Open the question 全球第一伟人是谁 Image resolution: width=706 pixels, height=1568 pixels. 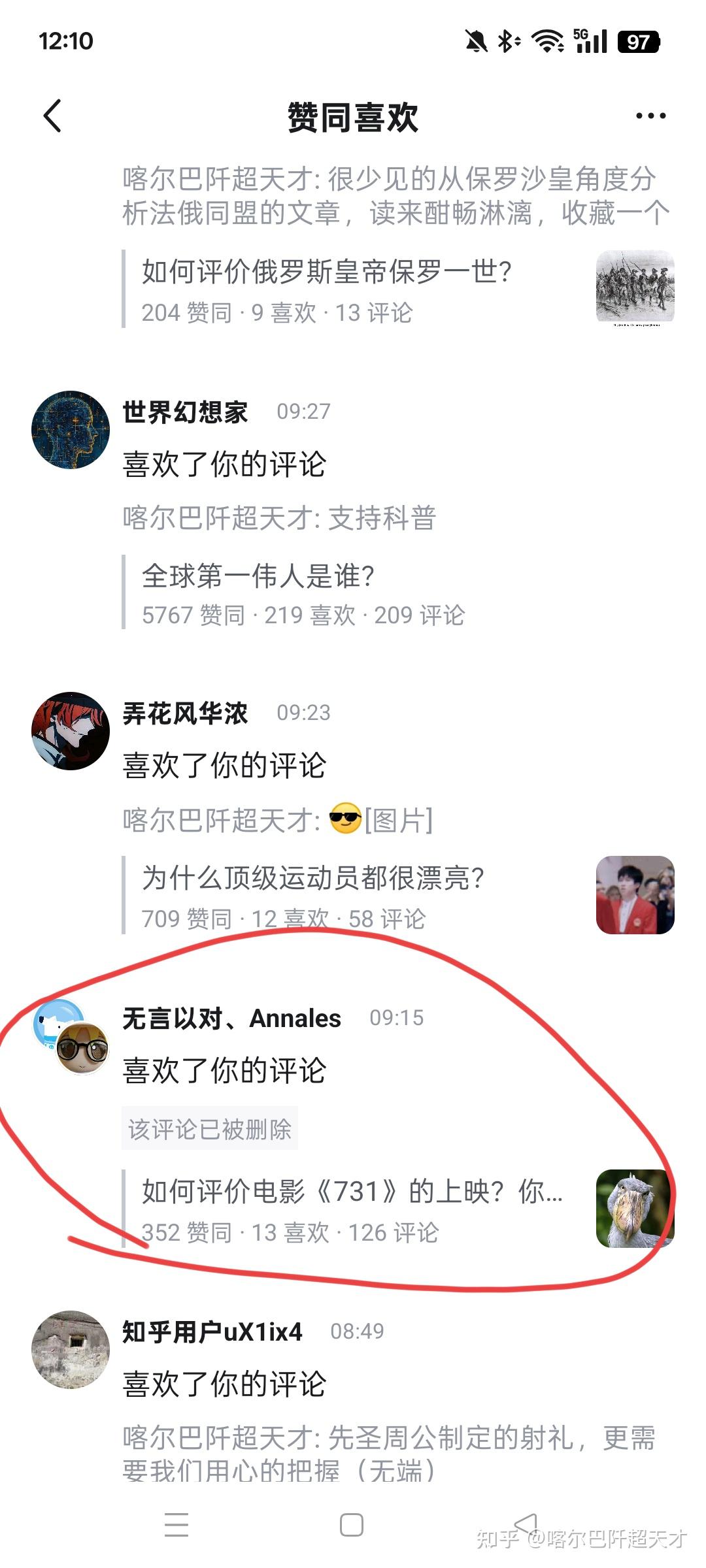pos(259,576)
